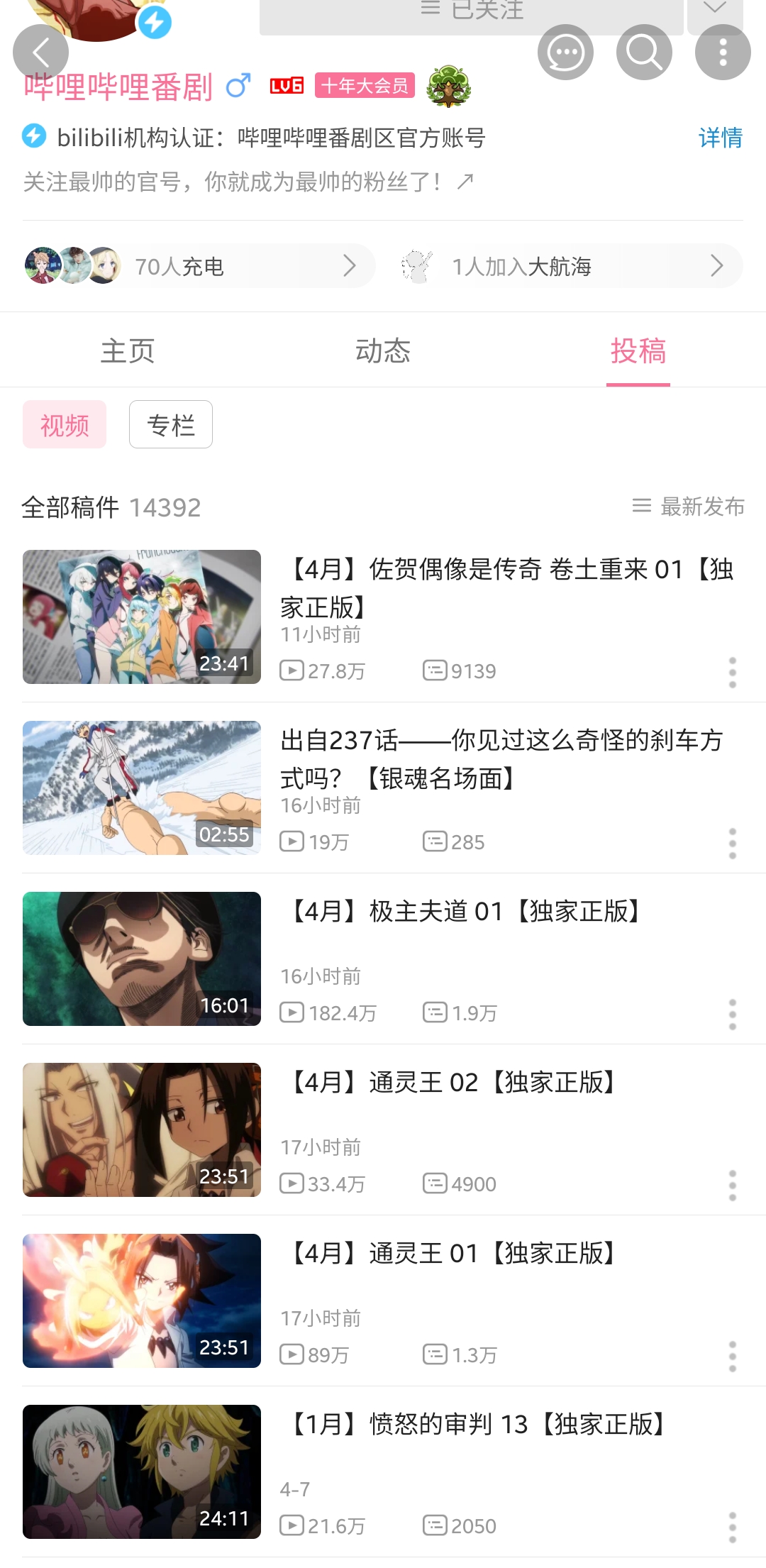The height and width of the screenshot is (1568, 766).
Task: Select the 投稿 tab
Action: [638, 351]
